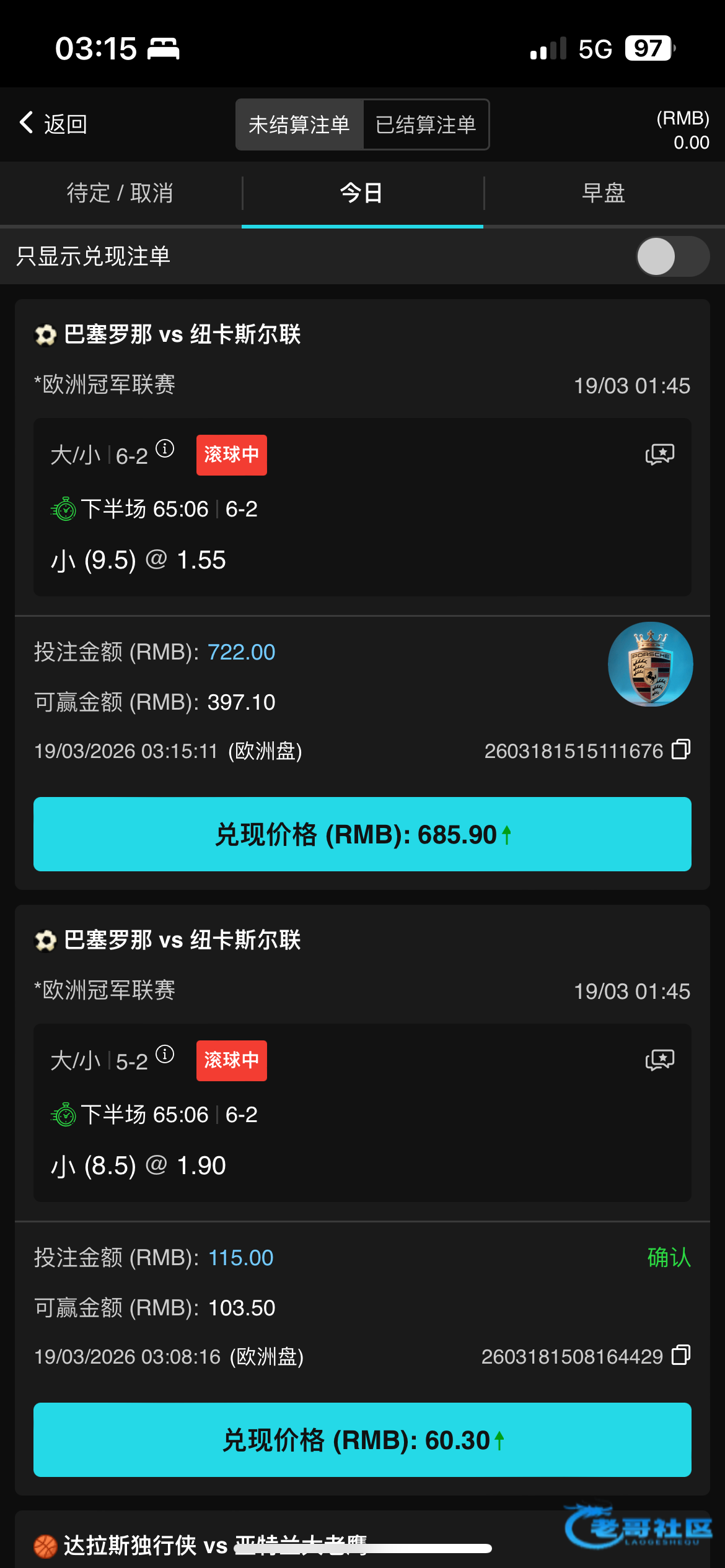725x1568 pixels.
Task: Show info for the 大/小 5-2 bet
Action: click(165, 1054)
